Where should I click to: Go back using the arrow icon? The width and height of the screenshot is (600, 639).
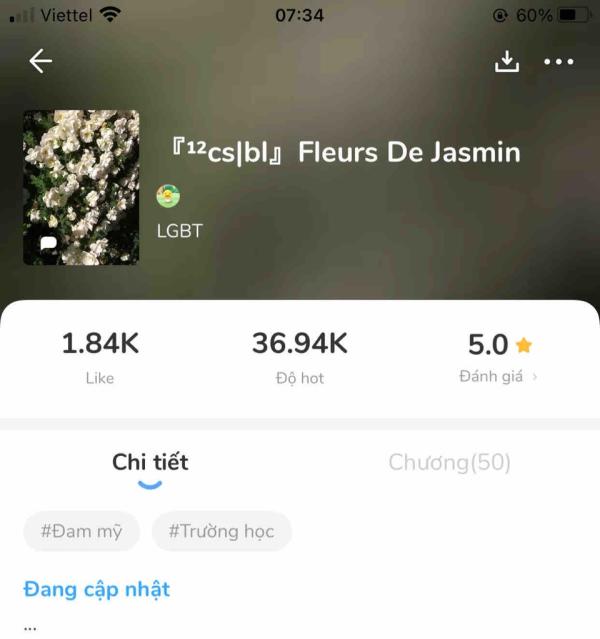click(40, 61)
